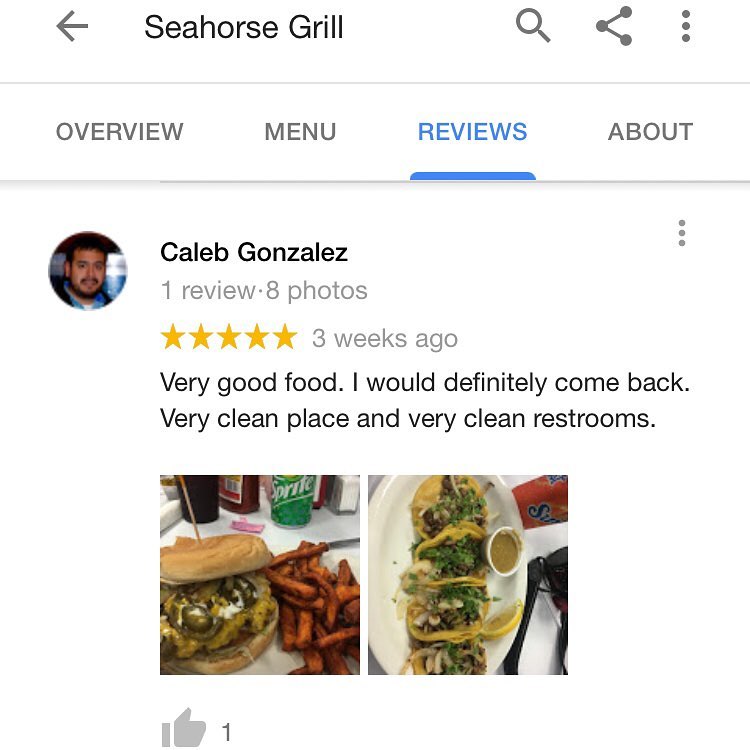This screenshot has height=750, width=750.
Task: View the burger and fries photo
Action: [260, 574]
